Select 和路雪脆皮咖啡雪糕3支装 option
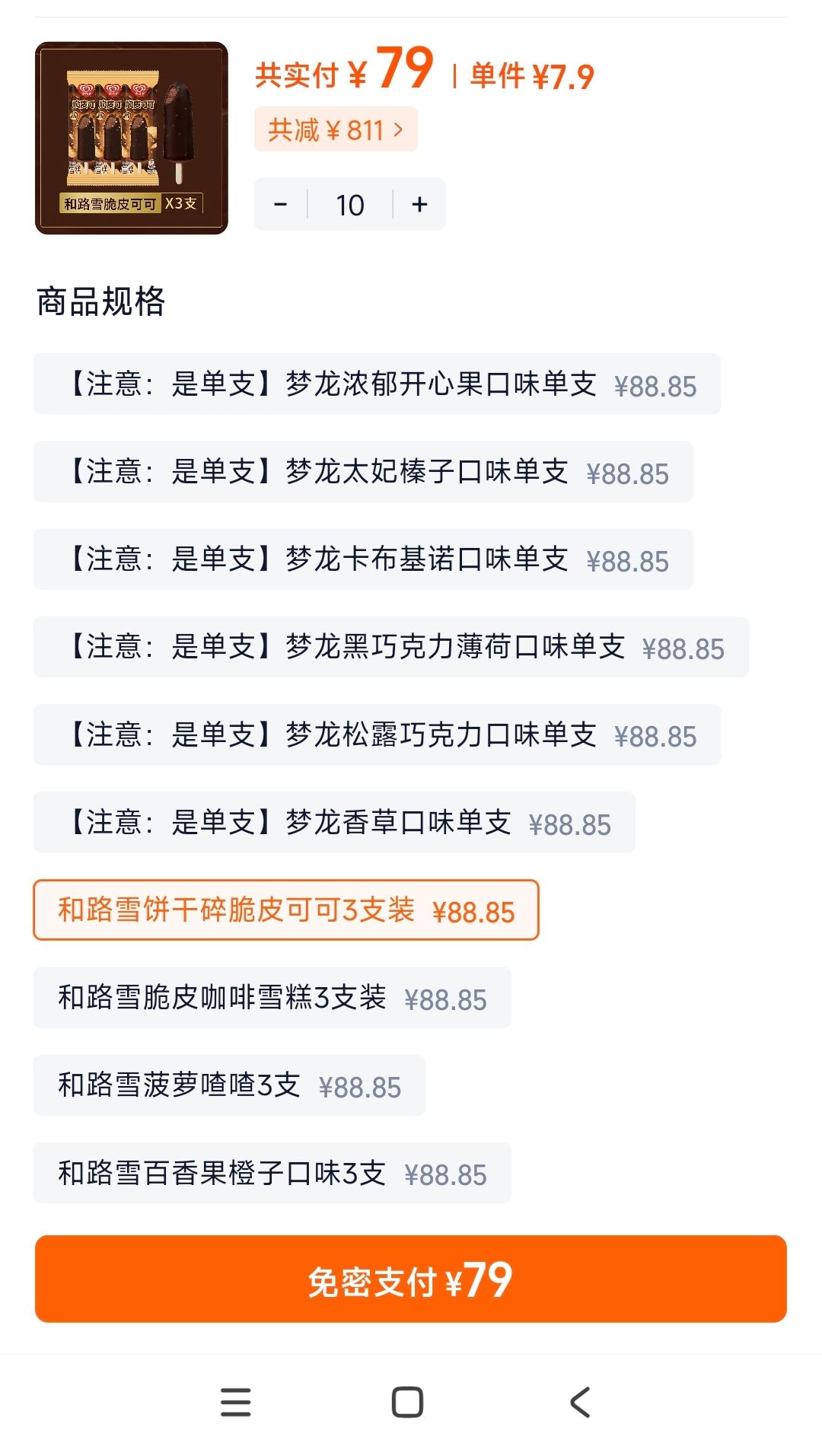 tap(272, 997)
